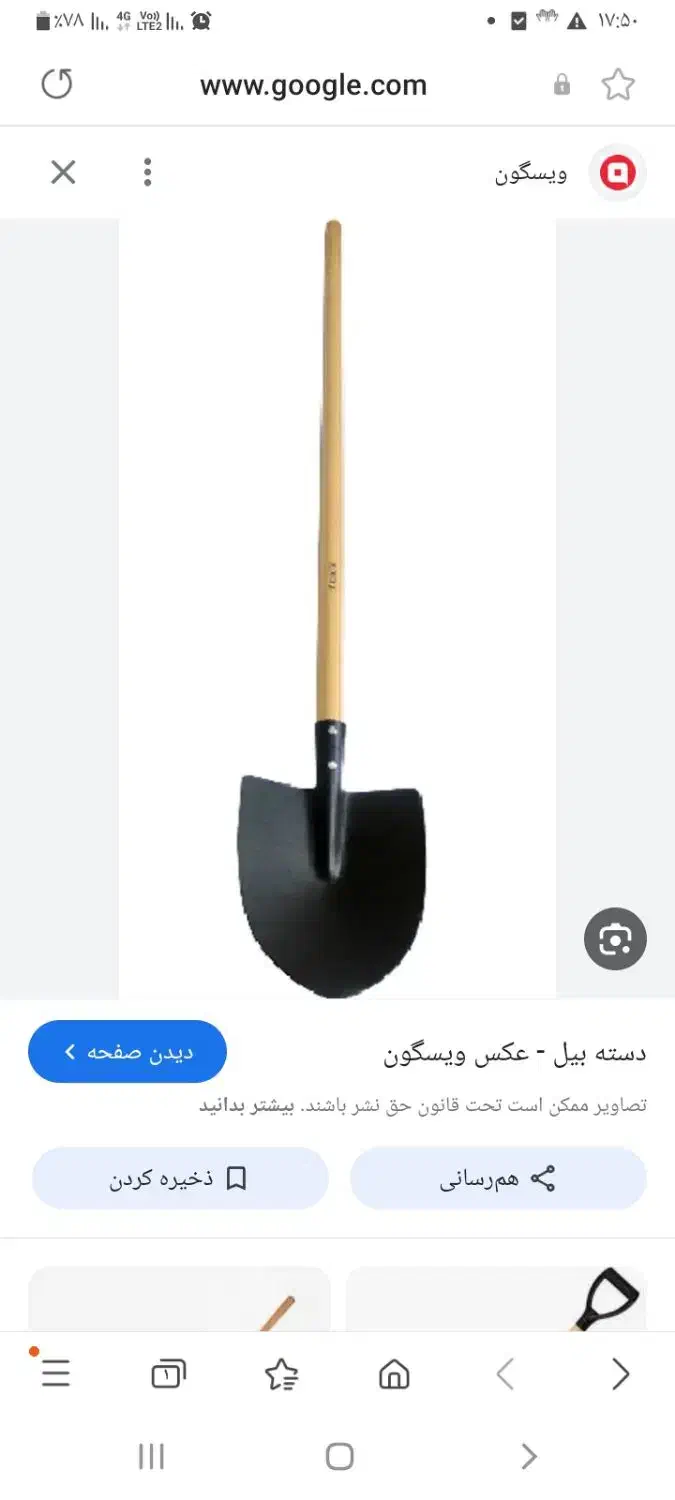Screen dimensions: 675x1500
Task: Open the related black D-grip handle image
Action: tap(496, 1300)
